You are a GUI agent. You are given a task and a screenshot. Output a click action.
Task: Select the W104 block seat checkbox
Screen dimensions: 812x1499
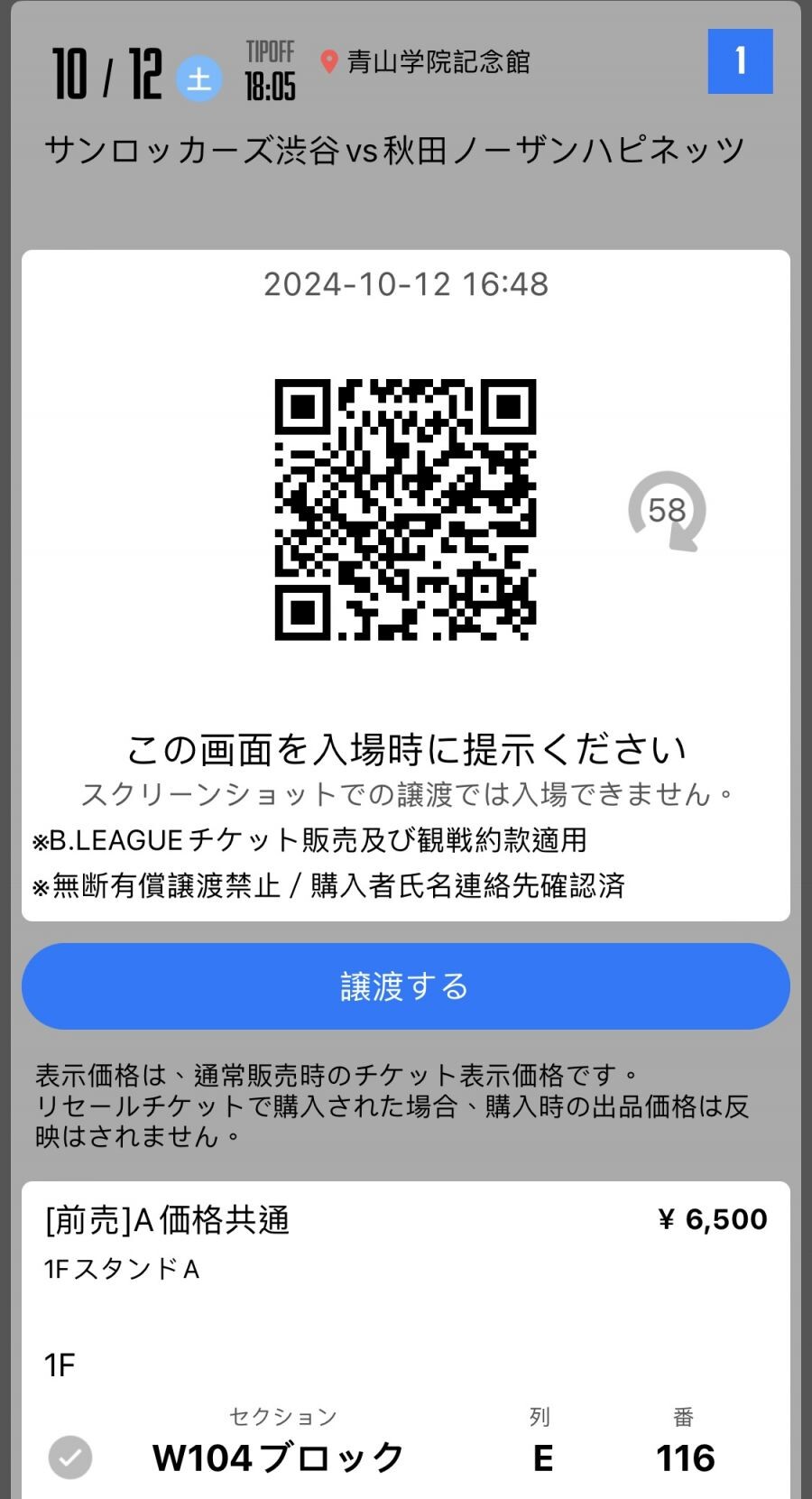coord(70,1457)
